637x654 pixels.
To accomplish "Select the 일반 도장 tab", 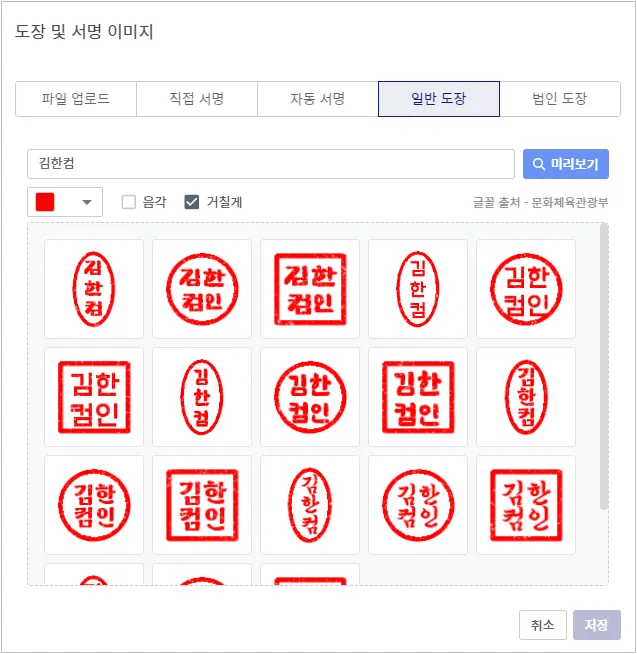I will [439, 99].
